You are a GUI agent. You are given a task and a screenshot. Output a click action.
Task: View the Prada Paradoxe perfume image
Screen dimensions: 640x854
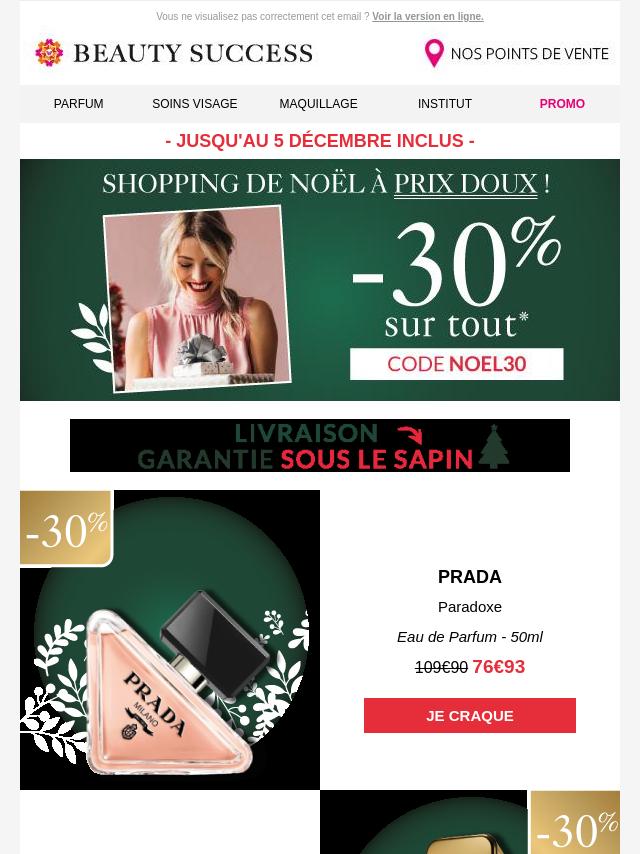pyautogui.click(x=170, y=640)
